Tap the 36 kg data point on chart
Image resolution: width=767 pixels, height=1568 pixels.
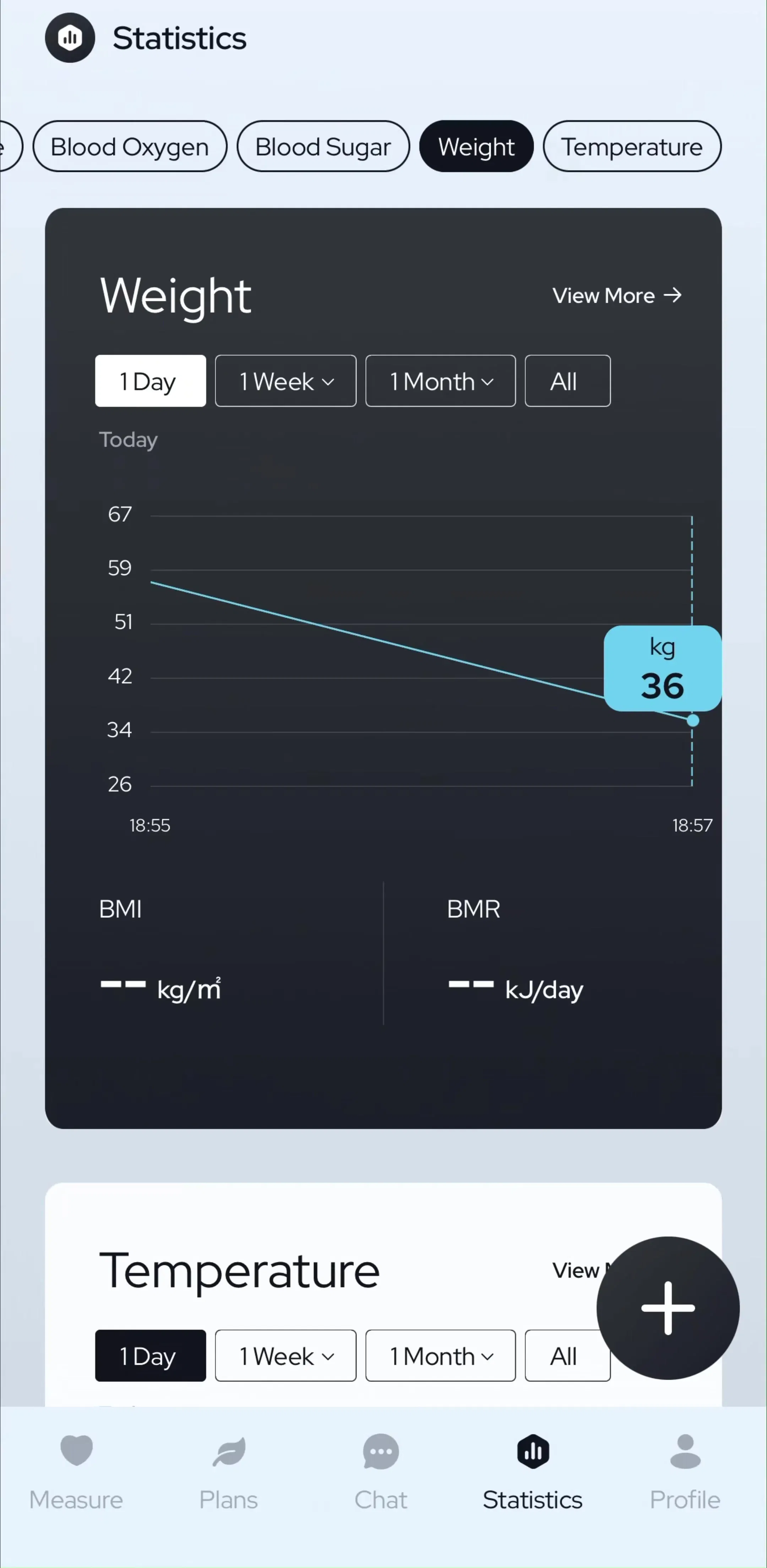click(x=693, y=721)
